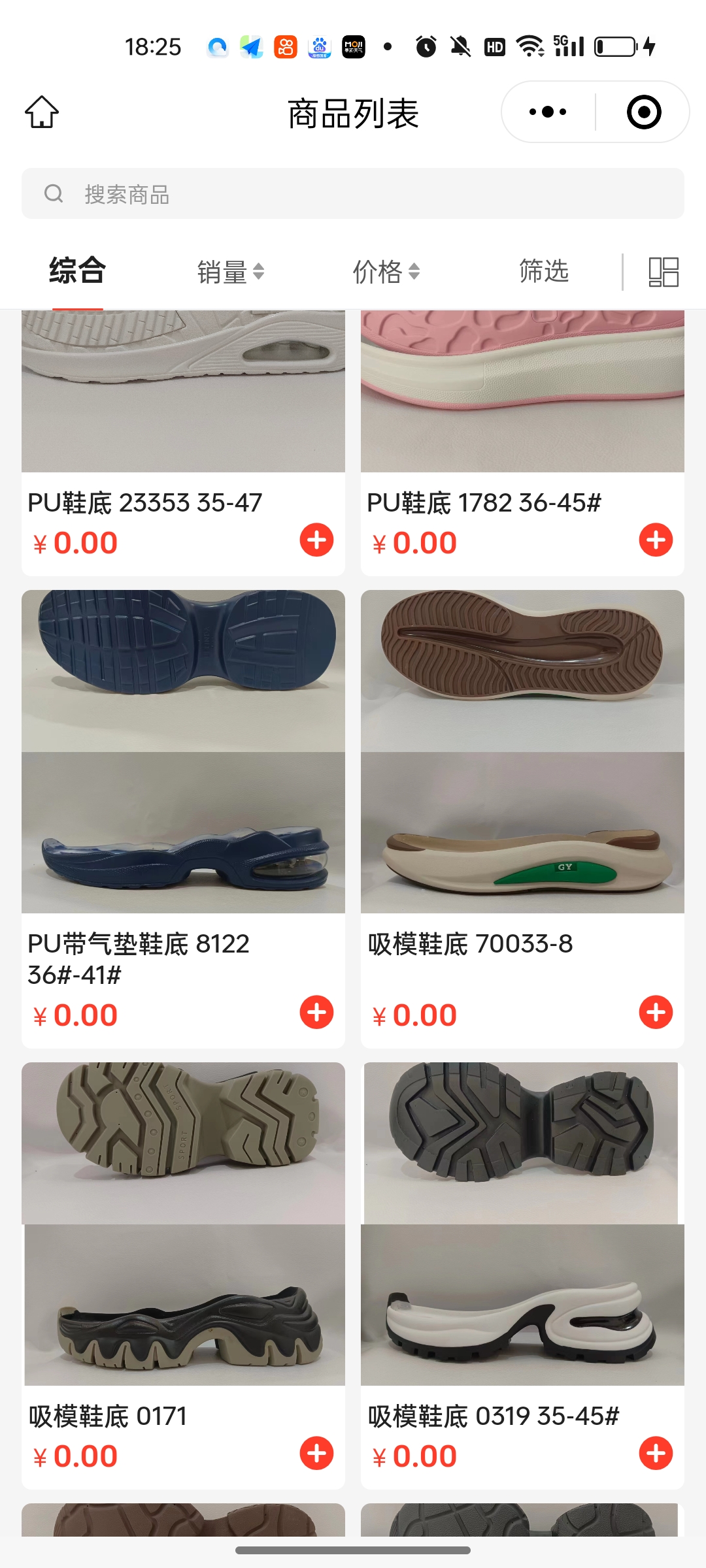
Task: Open the 吸模鞋底 0171 product card
Action: click(183, 1223)
